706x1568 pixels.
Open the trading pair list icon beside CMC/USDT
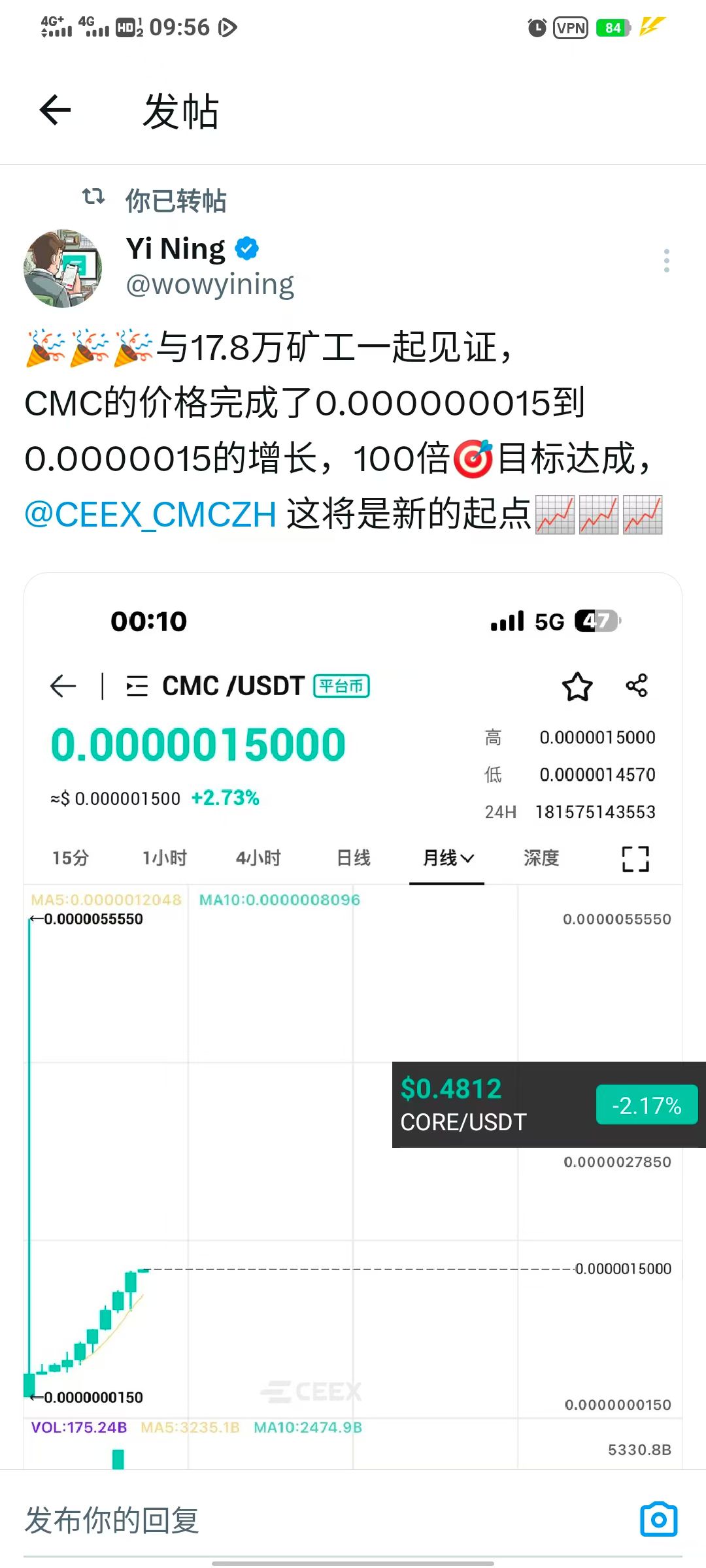(136, 687)
